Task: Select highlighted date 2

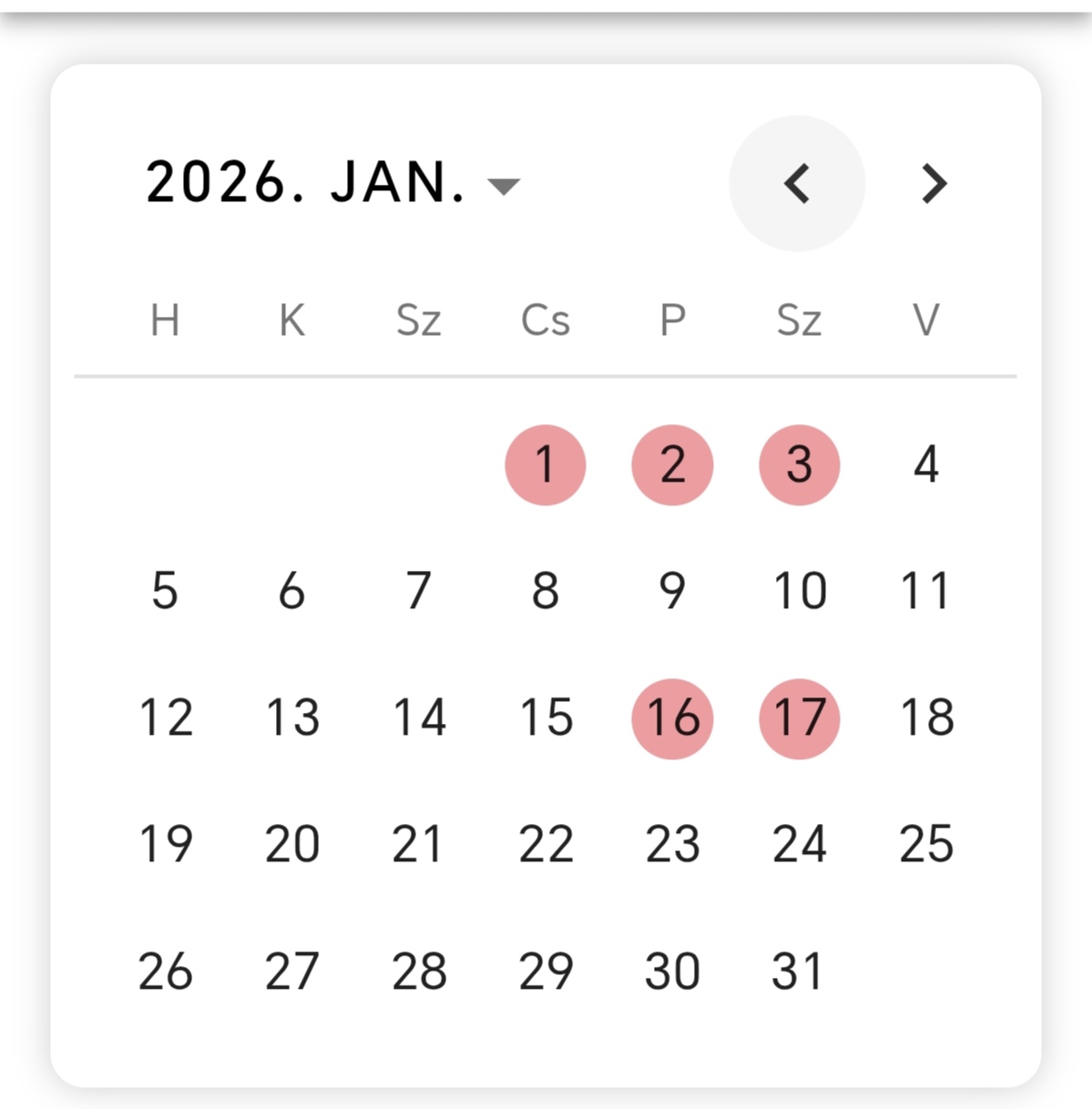Action: point(672,464)
